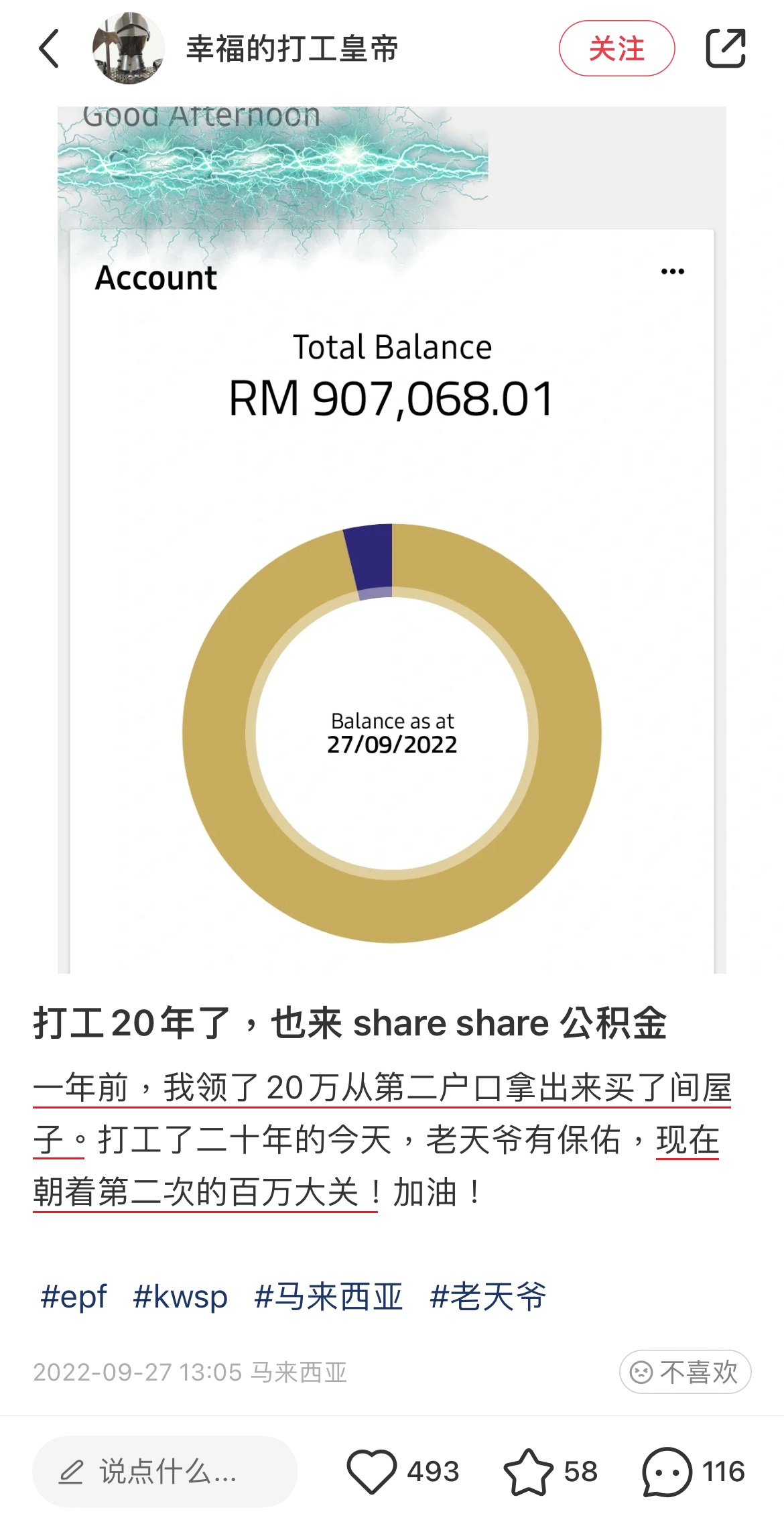Screen dimensions: 784x1524
Task: Save this post with the star icon
Action: tap(528, 1472)
